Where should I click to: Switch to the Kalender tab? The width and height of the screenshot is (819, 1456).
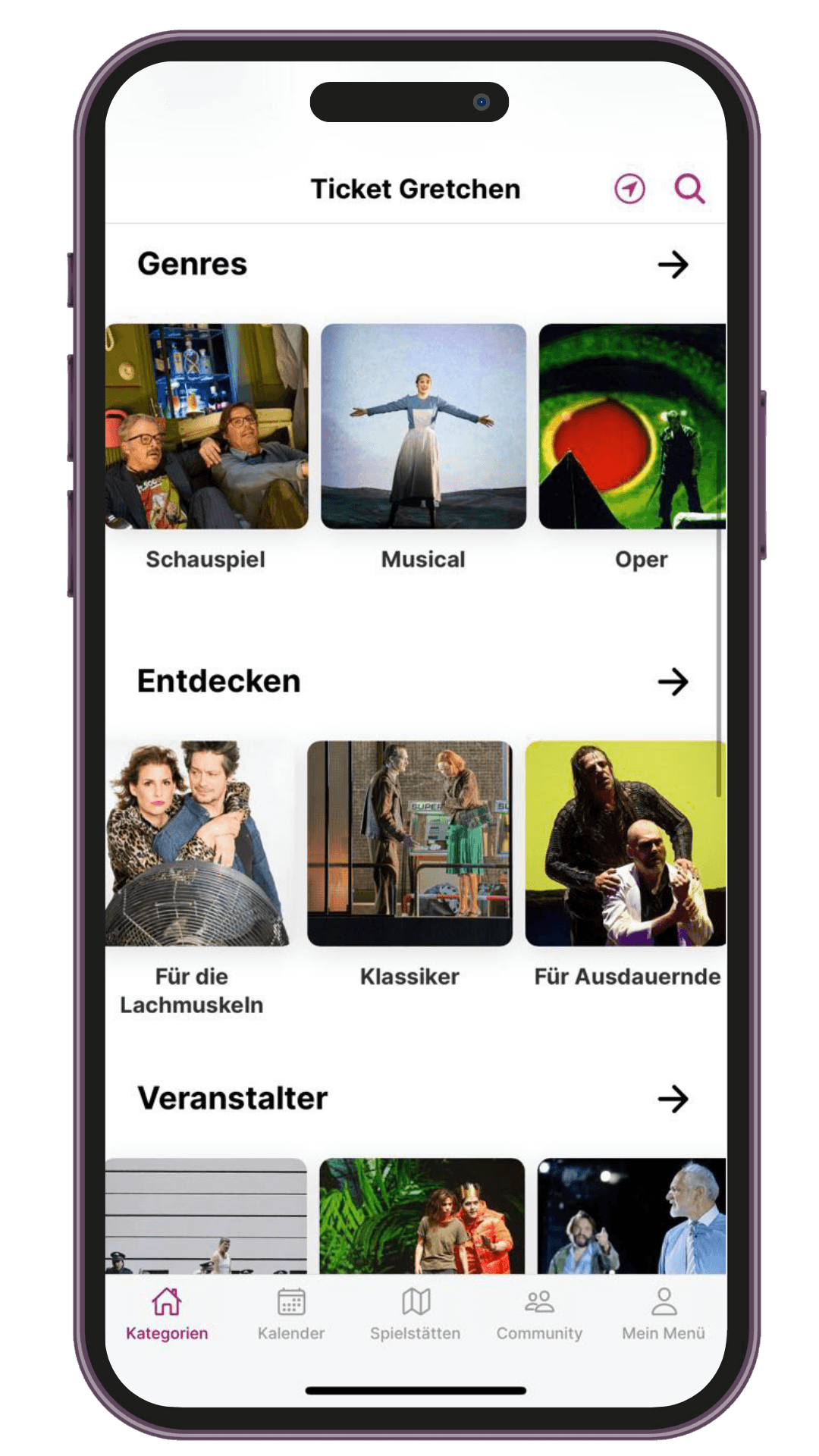(x=291, y=1314)
